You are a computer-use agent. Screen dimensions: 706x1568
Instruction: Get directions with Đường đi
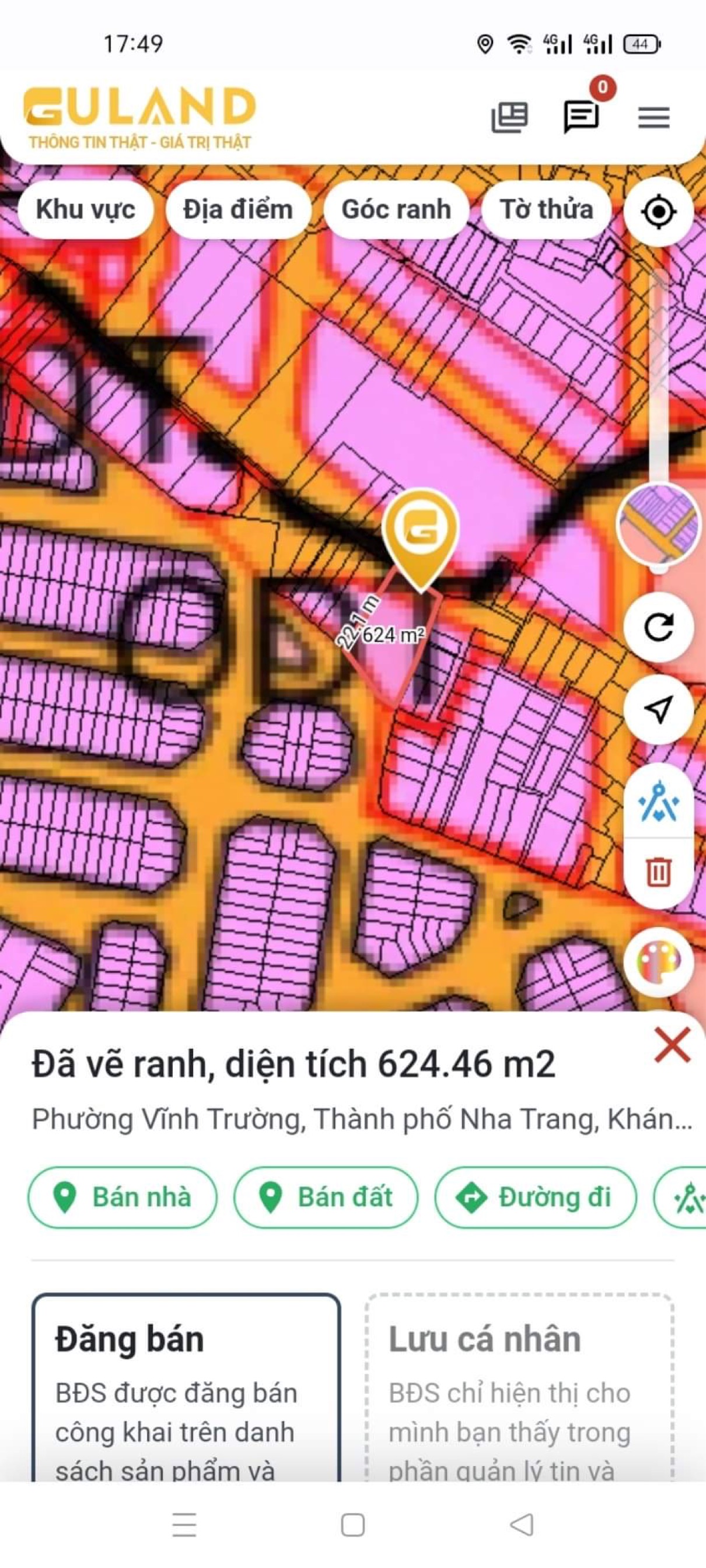click(x=536, y=1198)
